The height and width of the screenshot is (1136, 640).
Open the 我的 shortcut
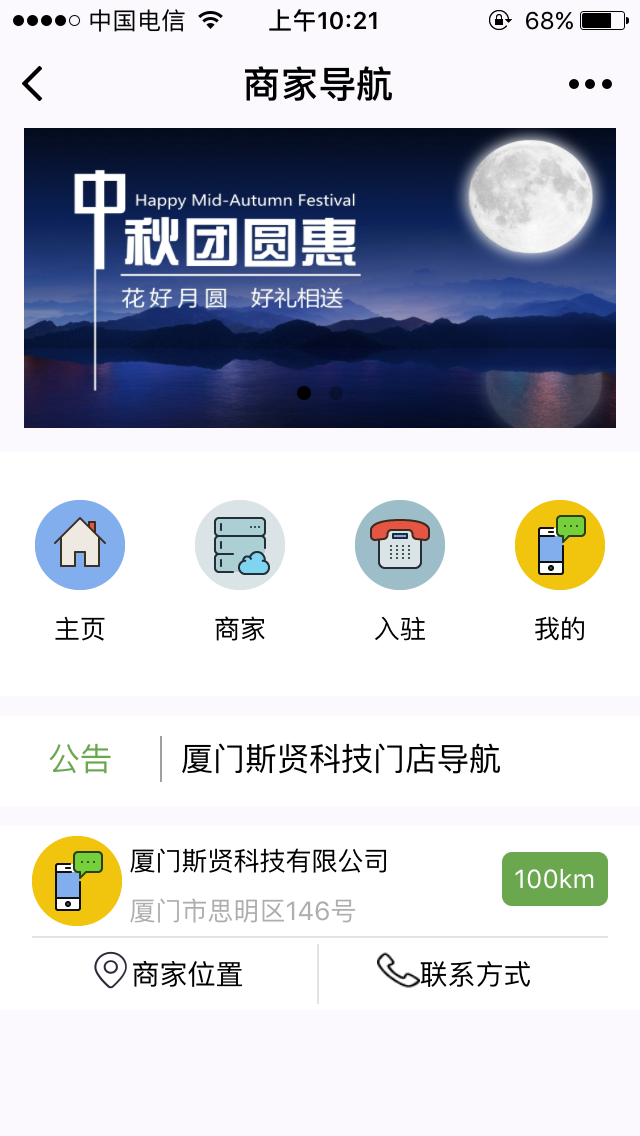coord(560,546)
